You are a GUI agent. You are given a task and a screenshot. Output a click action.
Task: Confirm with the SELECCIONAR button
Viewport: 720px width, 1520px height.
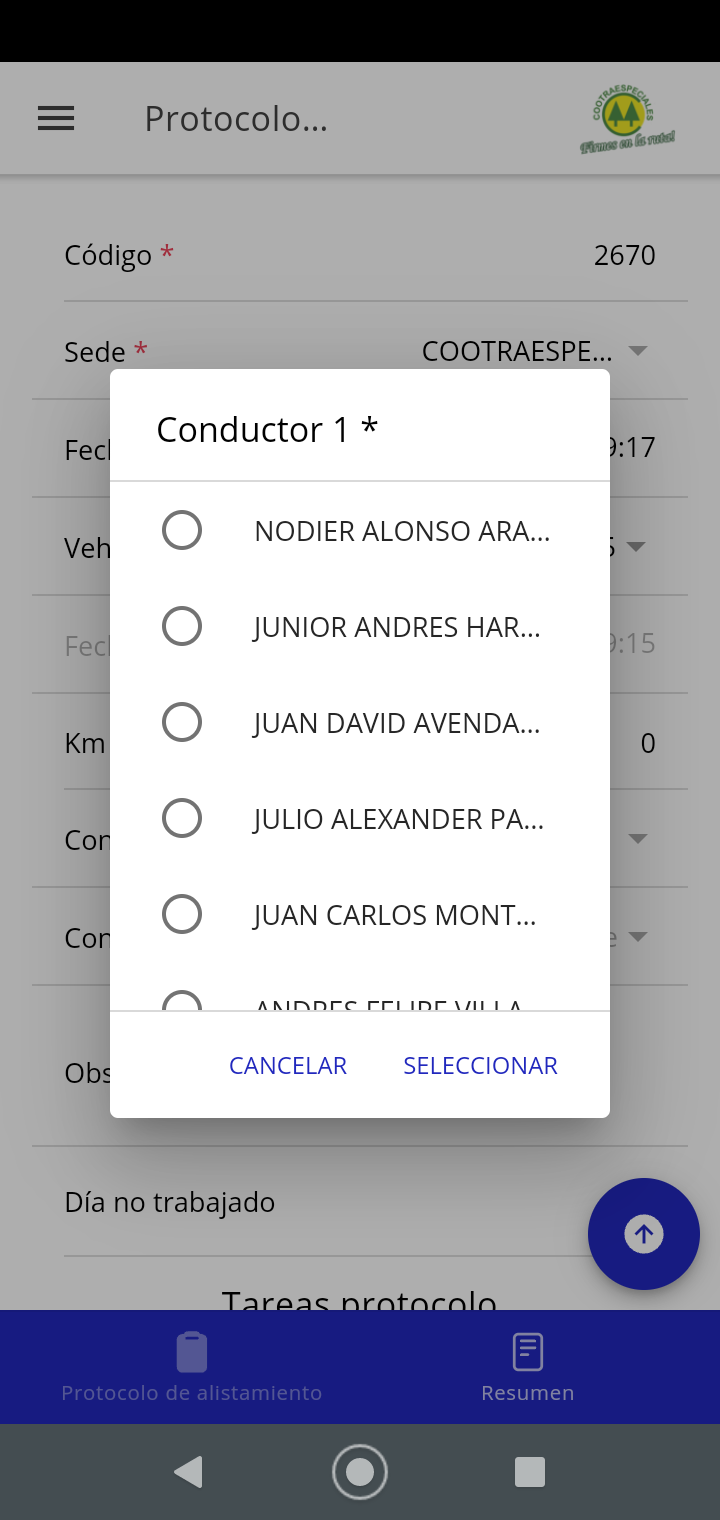click(480, 1065)
